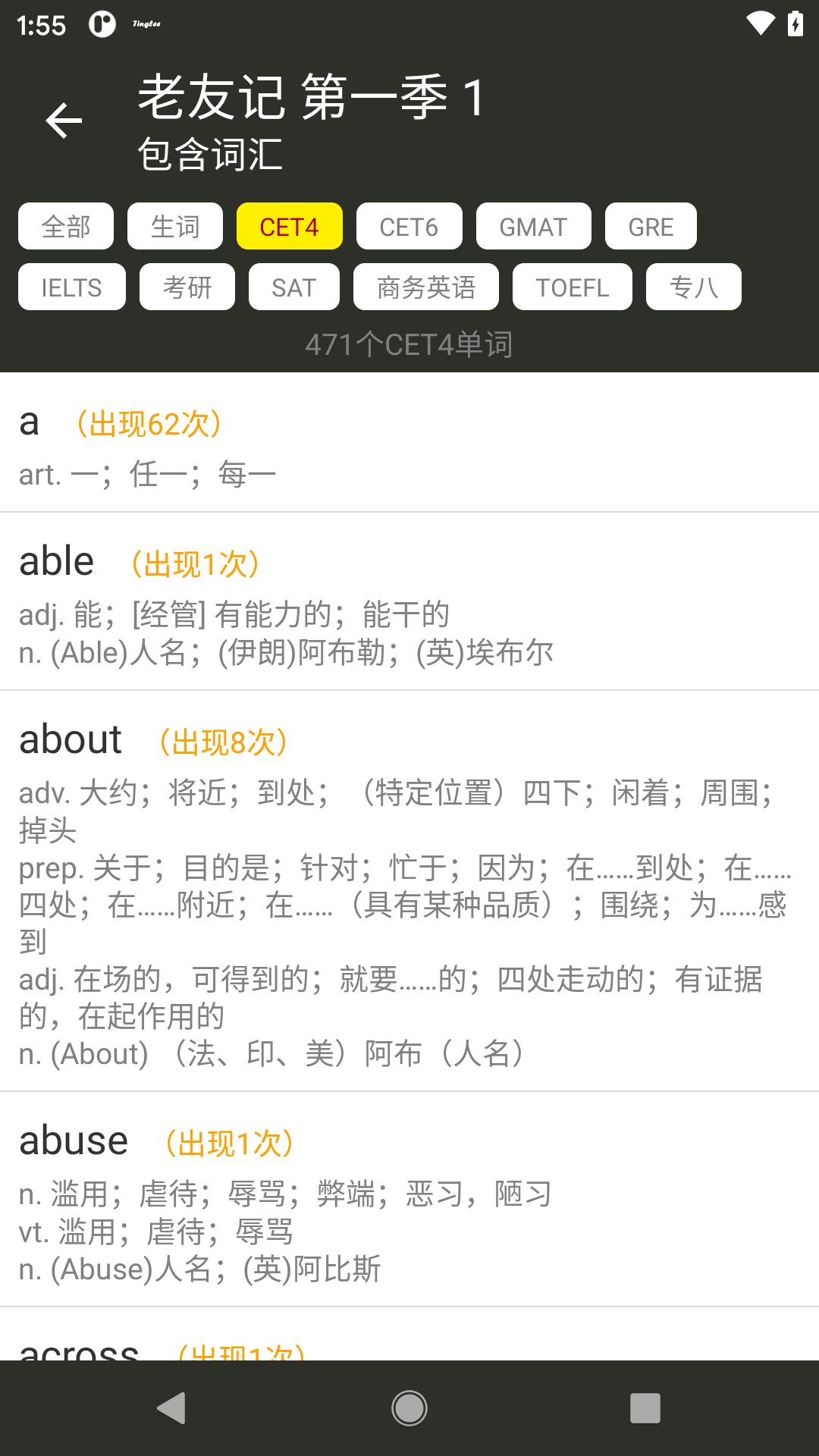819x1456 pixels.
Task: Toggle the CET4 vocabulary filter off
Action: tap(290, 225)
